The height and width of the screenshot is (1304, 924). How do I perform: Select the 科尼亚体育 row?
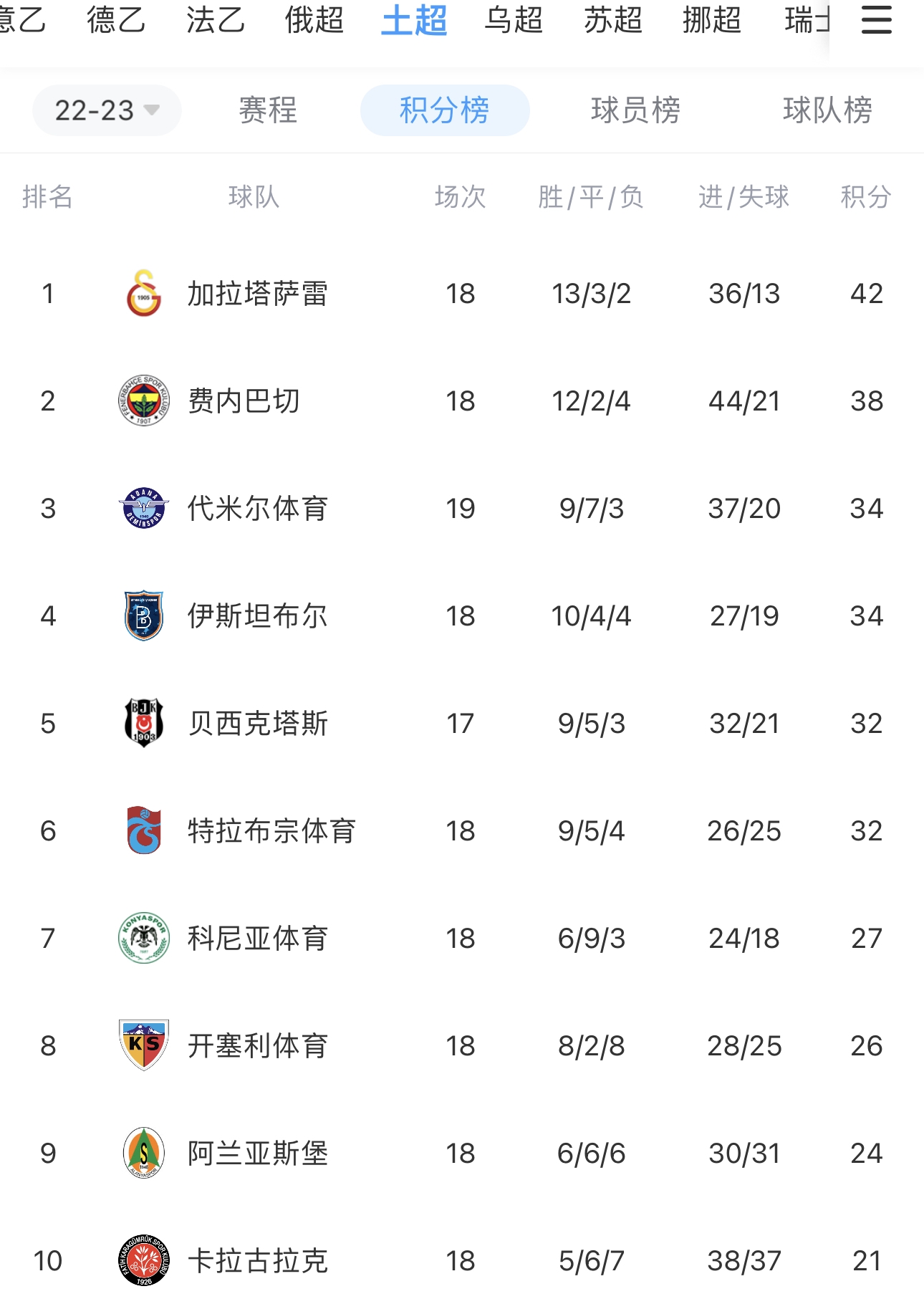[257, 939]
